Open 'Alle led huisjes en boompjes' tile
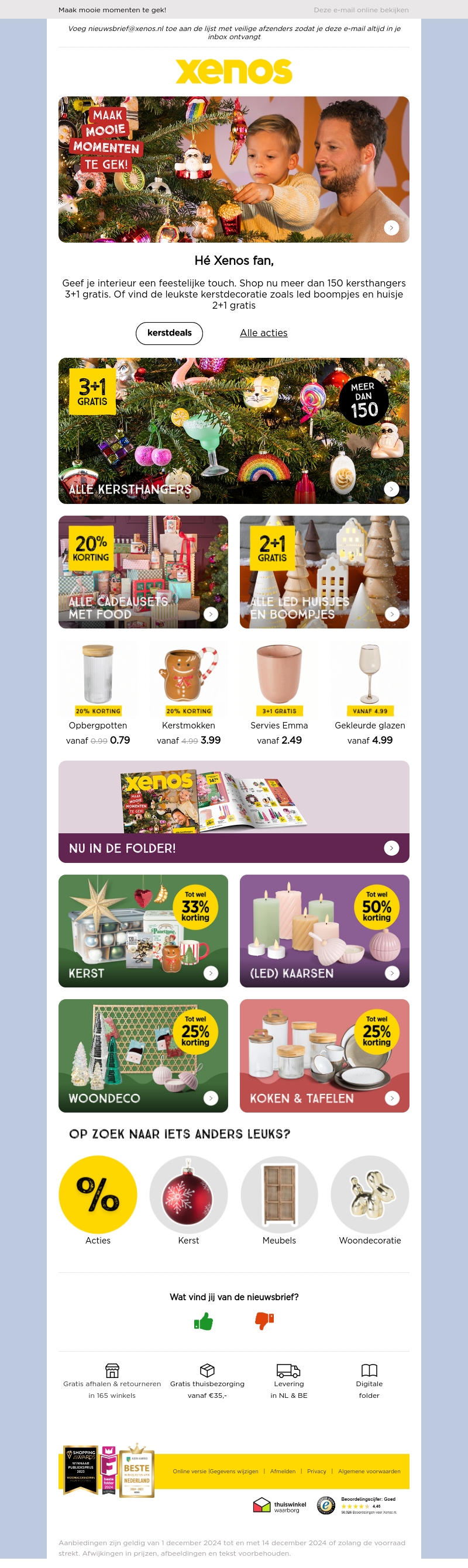468x1568 pixels. 324,572
